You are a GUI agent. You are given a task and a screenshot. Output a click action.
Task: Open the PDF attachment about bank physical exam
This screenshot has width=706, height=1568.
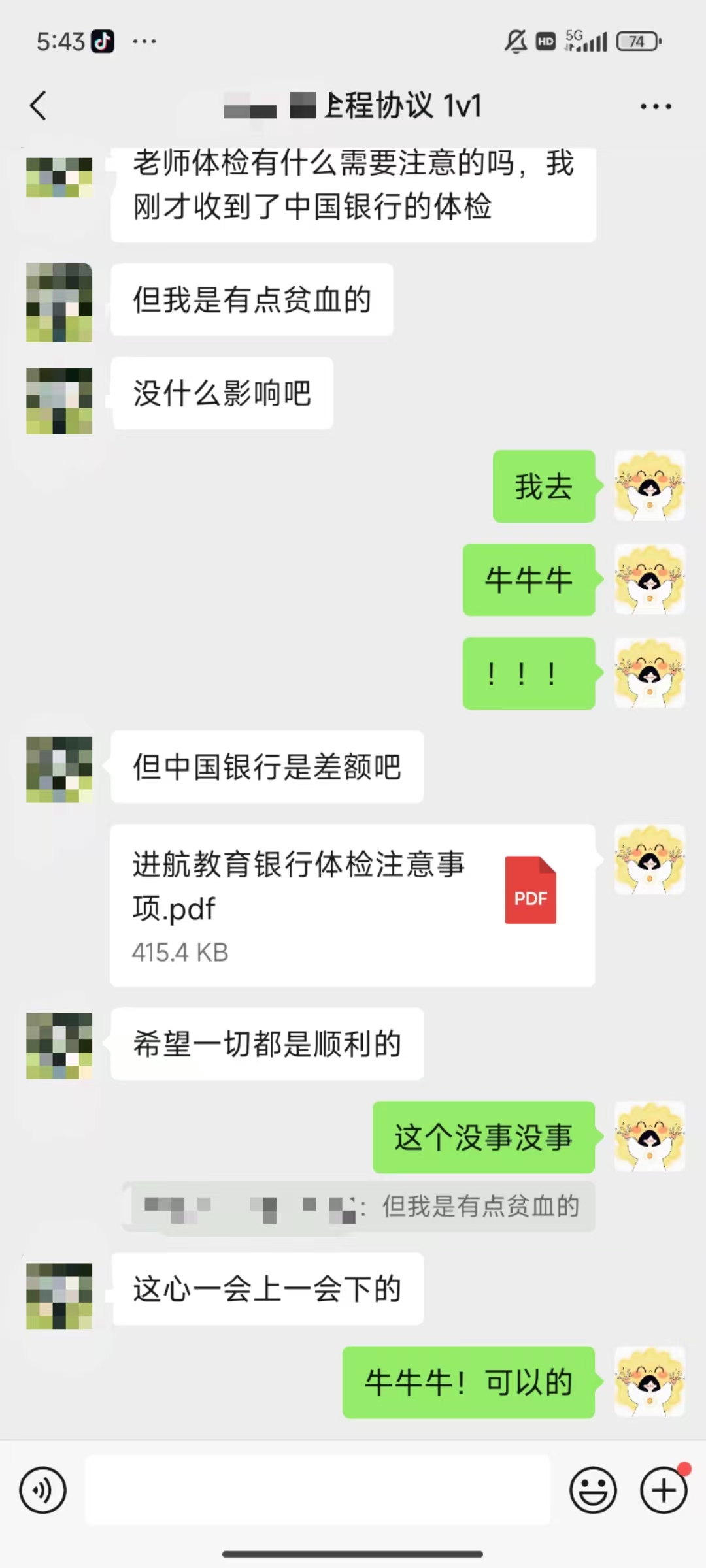(353, 905)
